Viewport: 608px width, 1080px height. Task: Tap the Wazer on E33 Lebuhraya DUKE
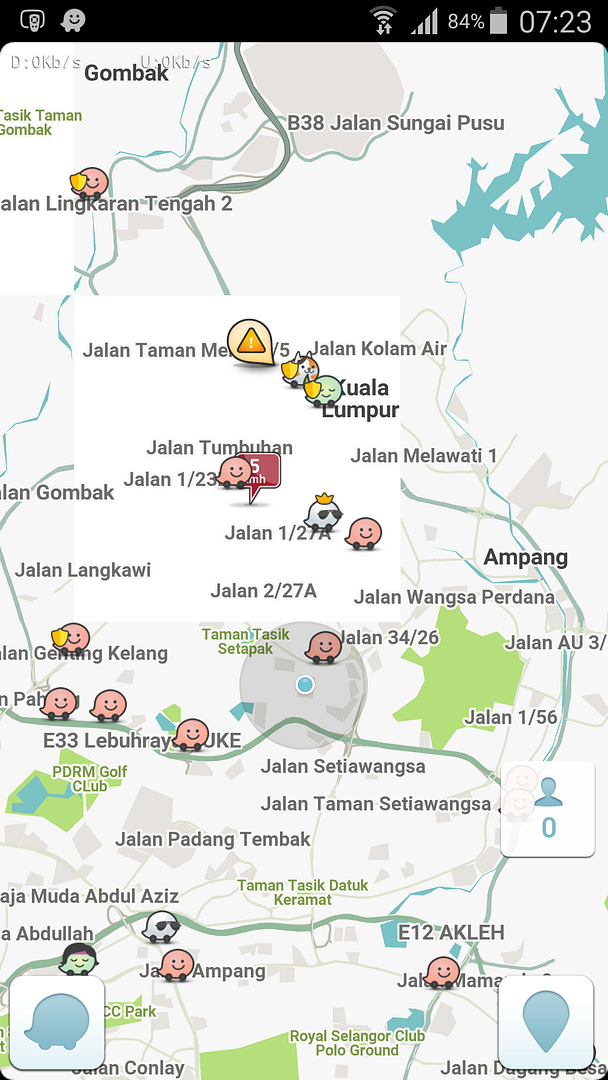pos(191,734)
